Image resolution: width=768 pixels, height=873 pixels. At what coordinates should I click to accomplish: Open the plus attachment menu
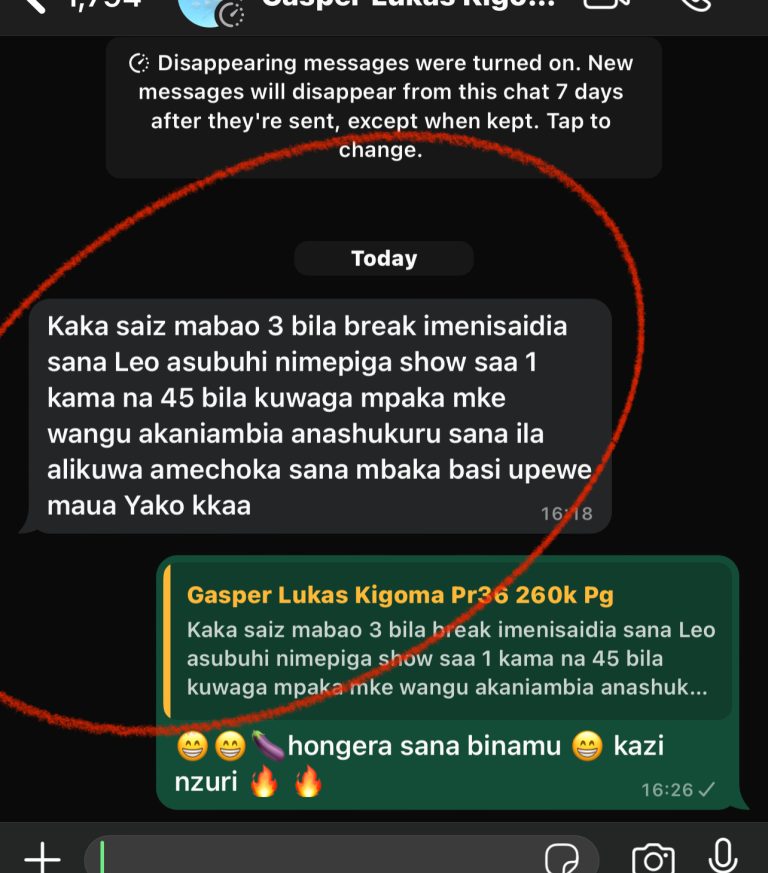click(41, 857)
